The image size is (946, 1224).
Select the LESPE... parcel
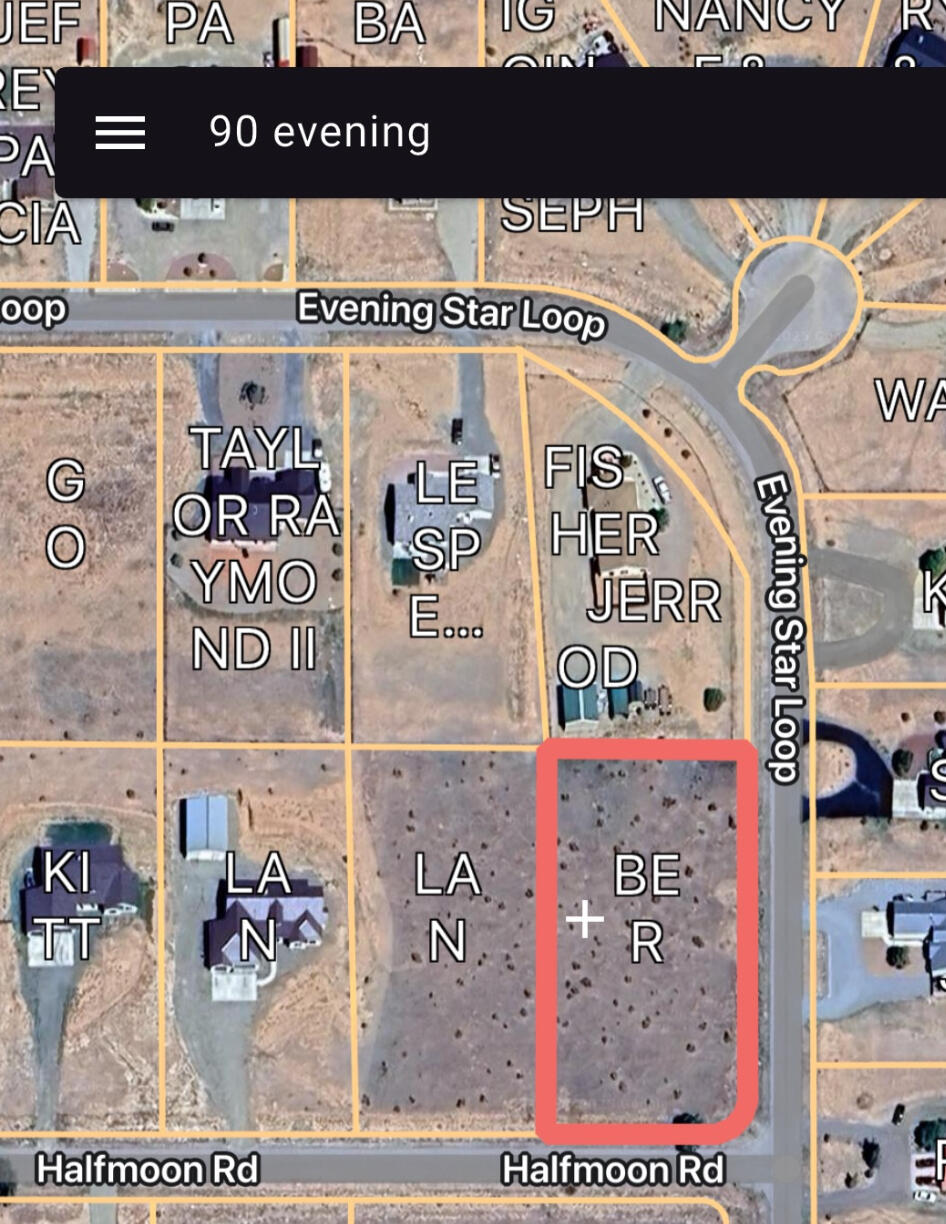point(445,550)
